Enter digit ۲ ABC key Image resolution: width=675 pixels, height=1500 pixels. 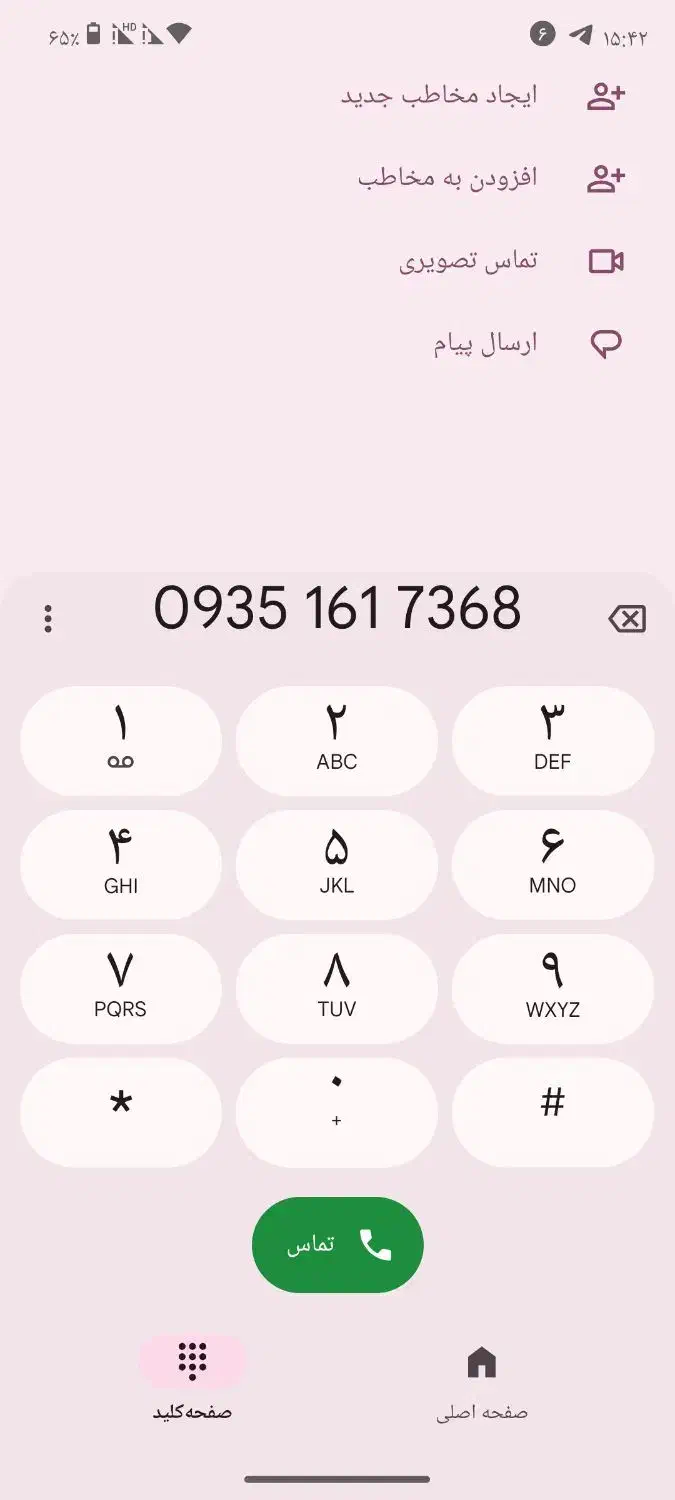point(337,741)
